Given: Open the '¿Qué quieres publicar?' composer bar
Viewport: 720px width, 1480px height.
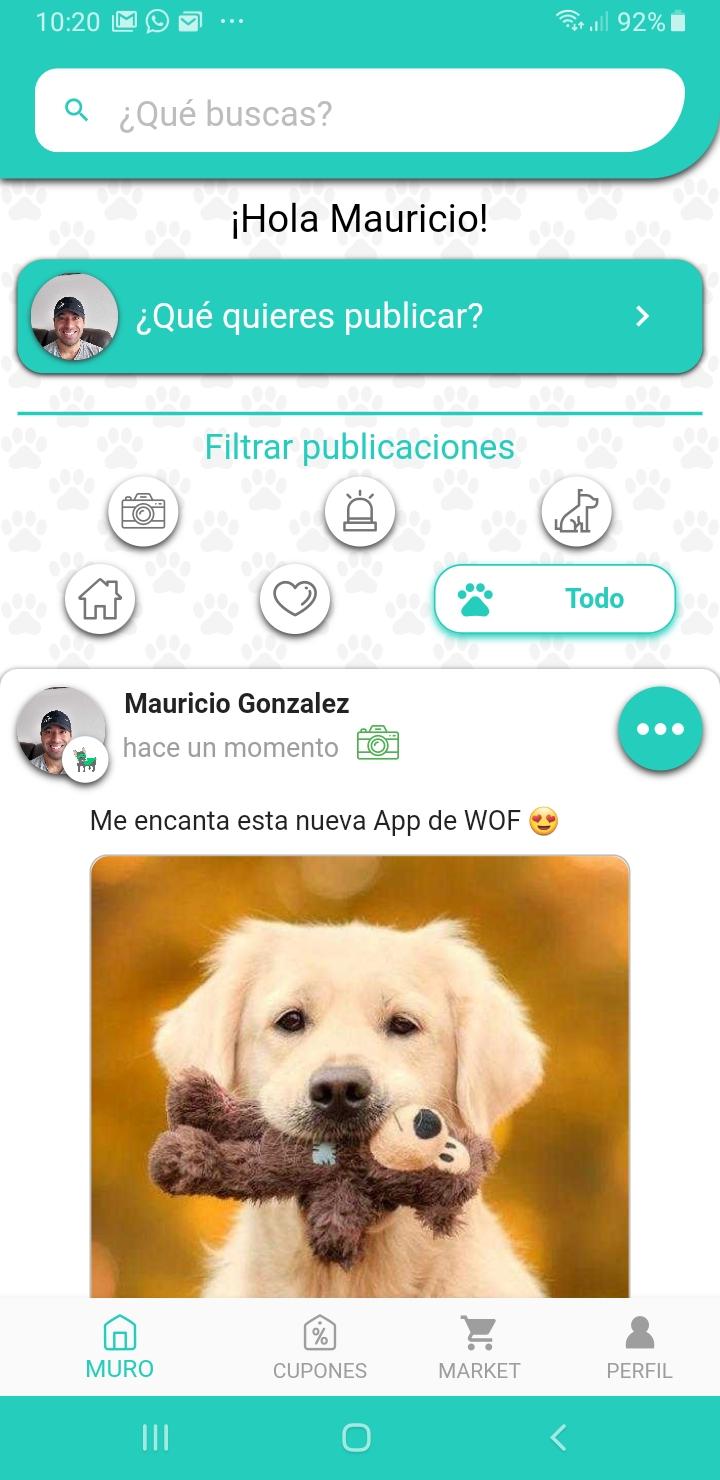Looking at the screenshot, I should coord(360,315).
